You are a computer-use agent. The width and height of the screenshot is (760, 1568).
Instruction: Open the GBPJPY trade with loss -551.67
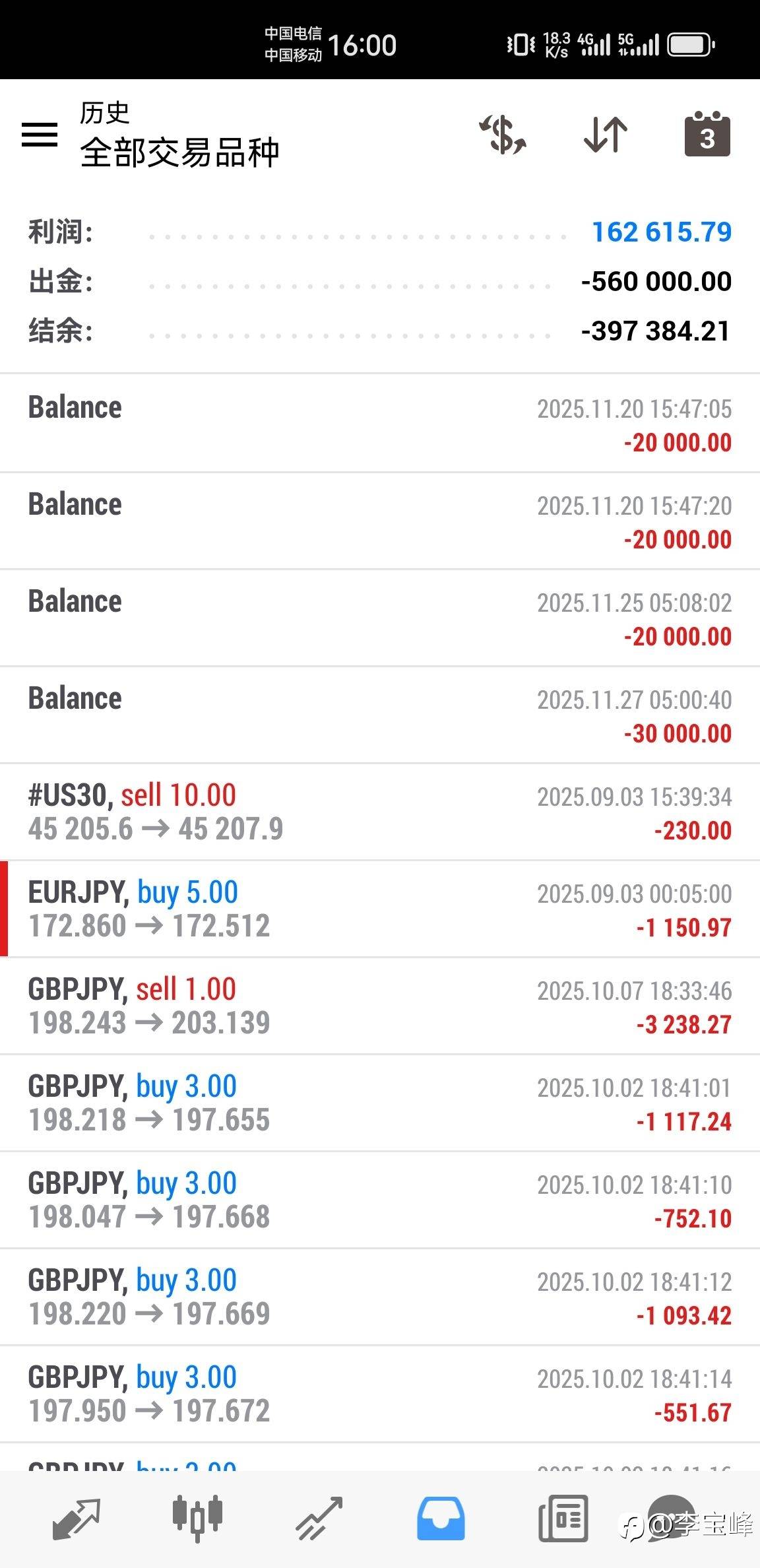[x=380, y=1394]
